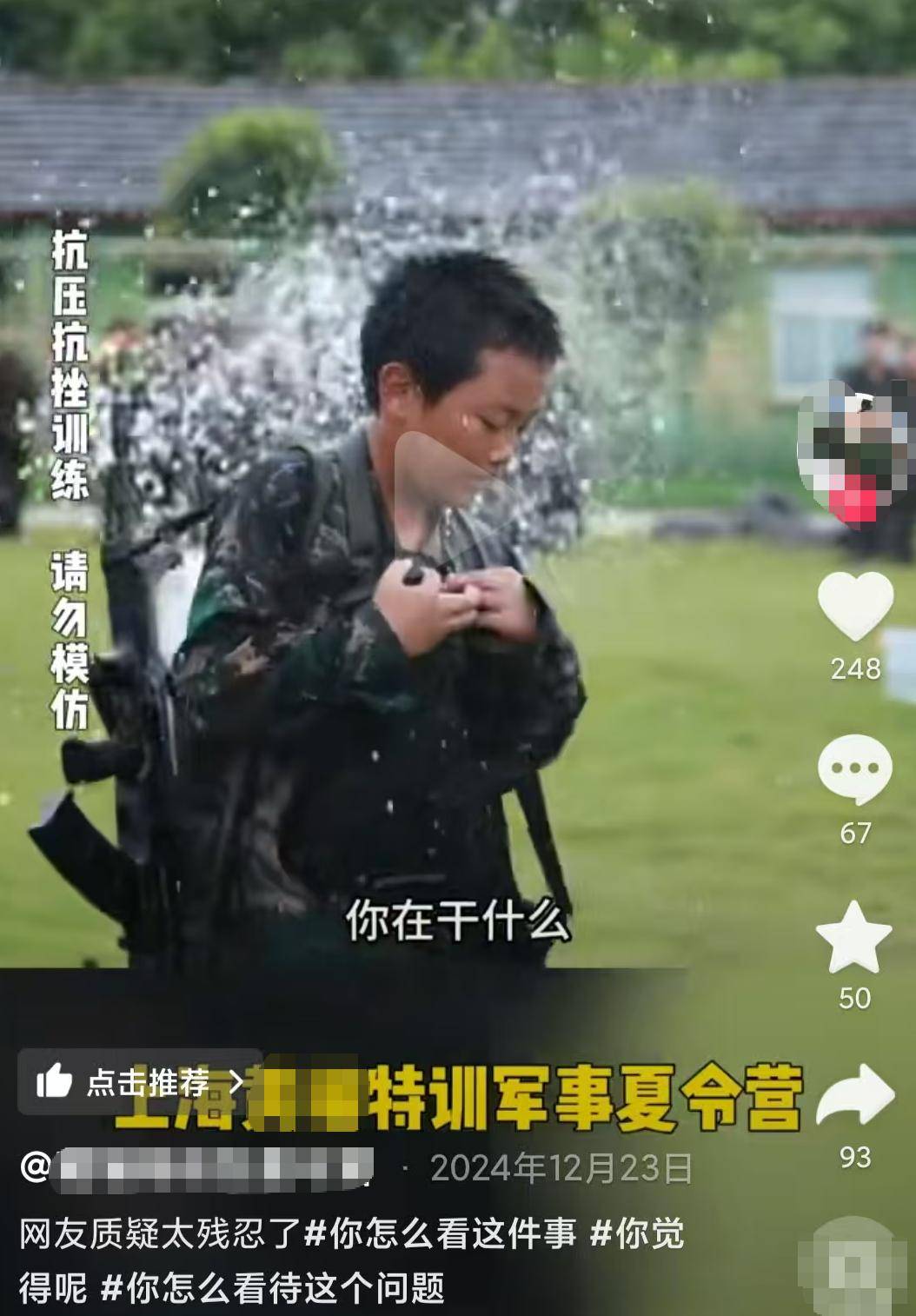The image size is (916, 1316).
Task: Open the hashtag #你怎么看待这个问题
Action: (272, 1287)
